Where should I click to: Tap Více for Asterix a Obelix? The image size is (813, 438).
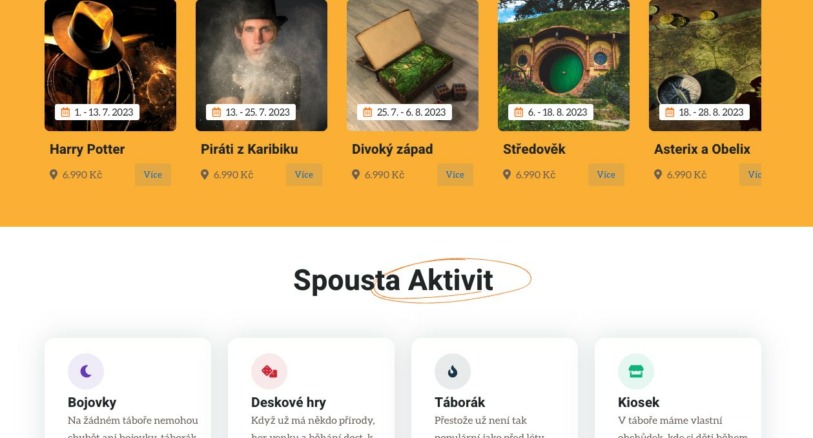tap(751, 174)
